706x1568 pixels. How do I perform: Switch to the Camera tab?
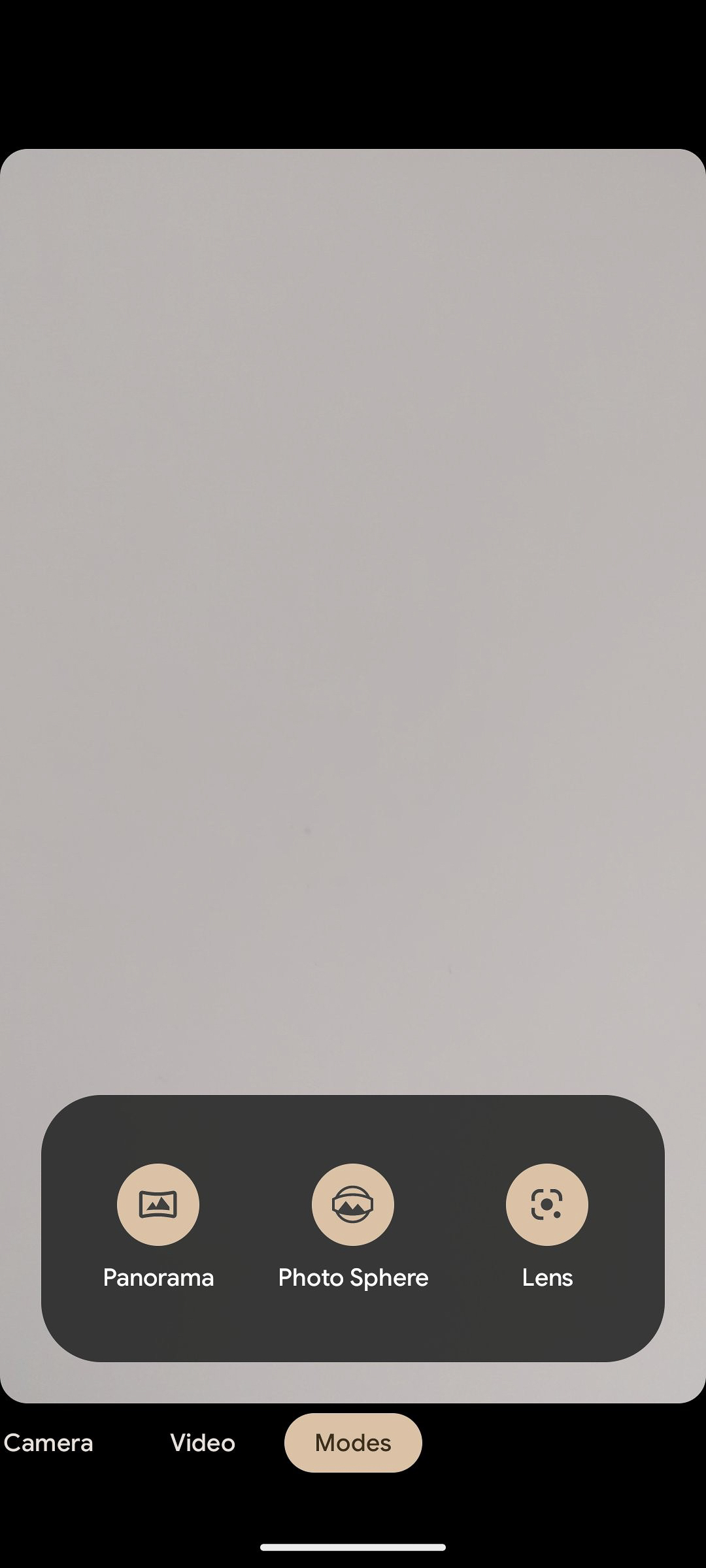[x=48, y=1443]
